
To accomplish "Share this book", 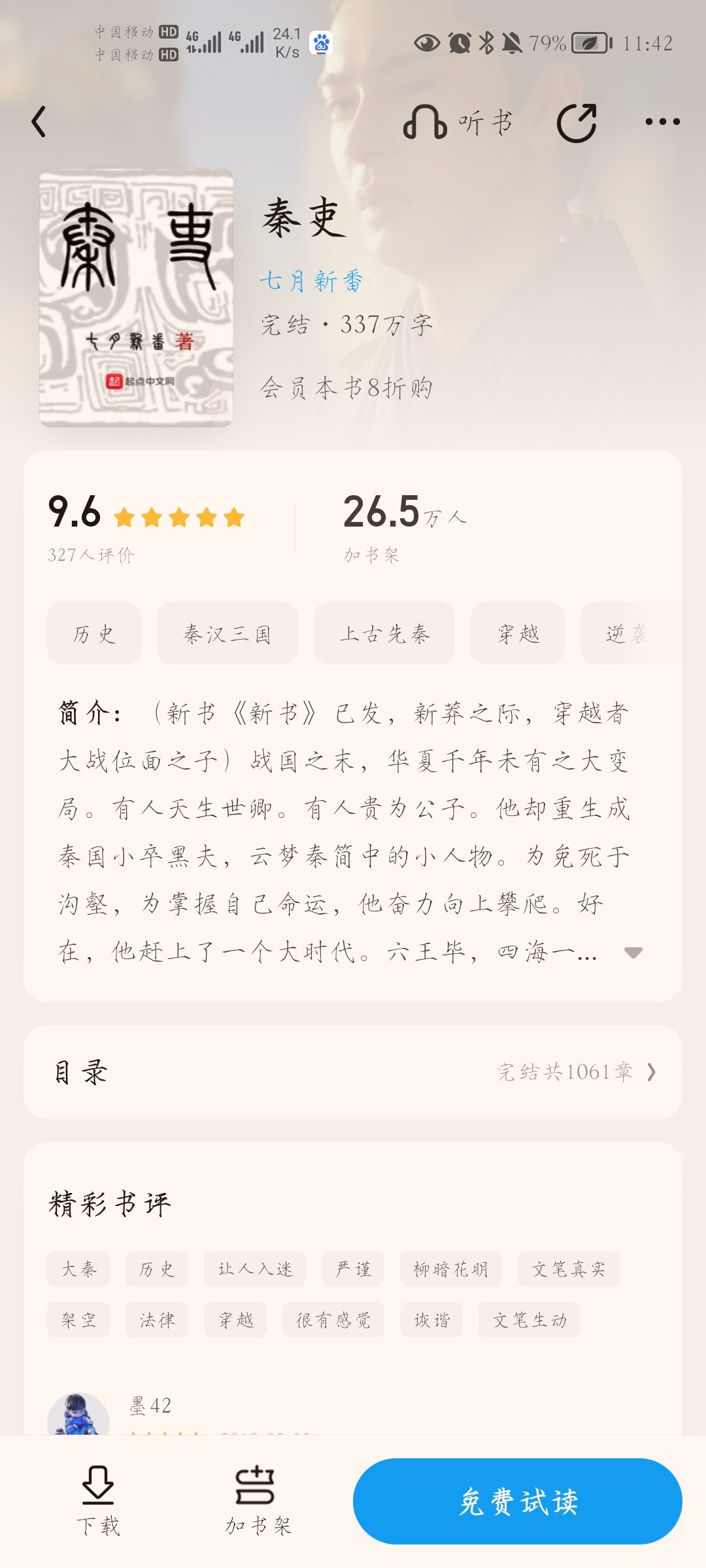I will point(577,122).
